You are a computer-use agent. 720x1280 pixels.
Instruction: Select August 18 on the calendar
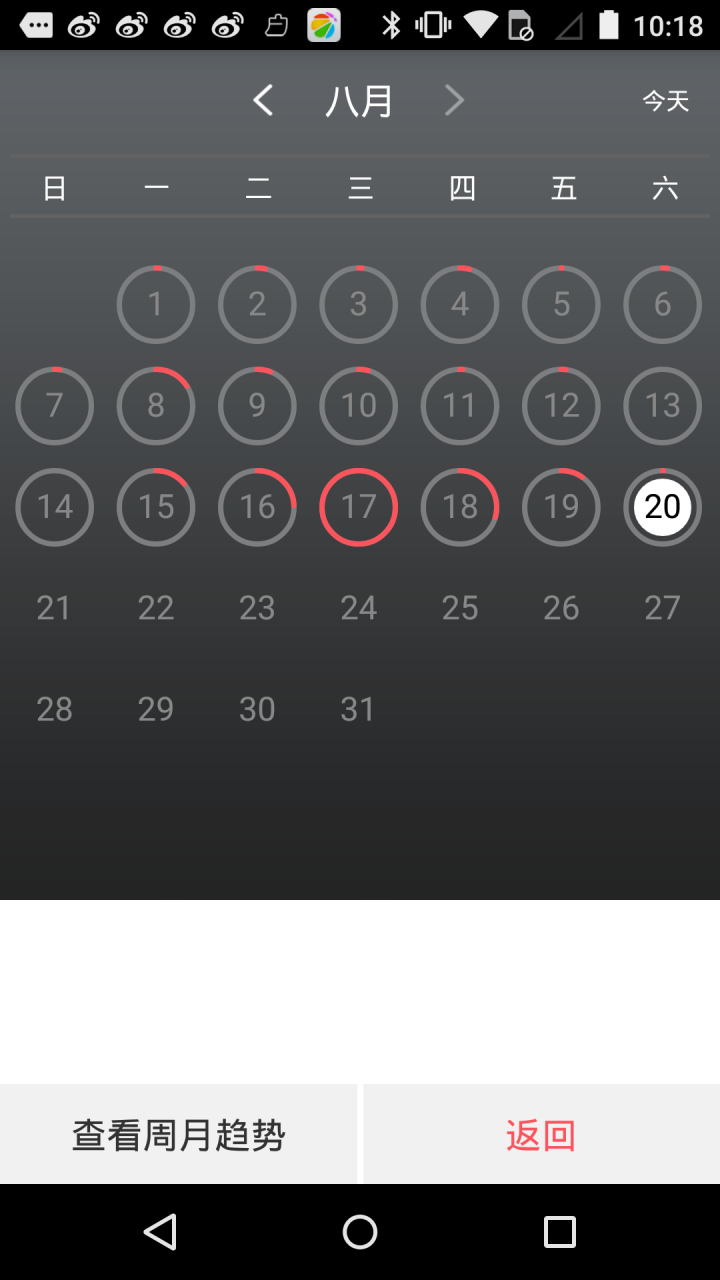coord(460,507)
